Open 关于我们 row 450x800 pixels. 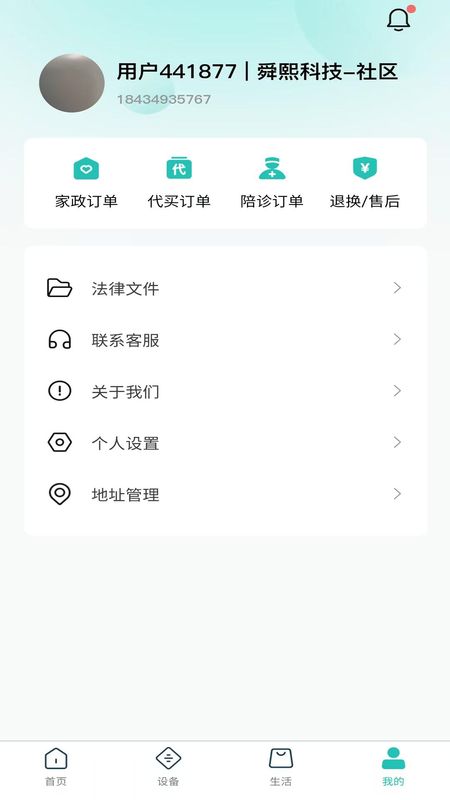coord(225,391)
